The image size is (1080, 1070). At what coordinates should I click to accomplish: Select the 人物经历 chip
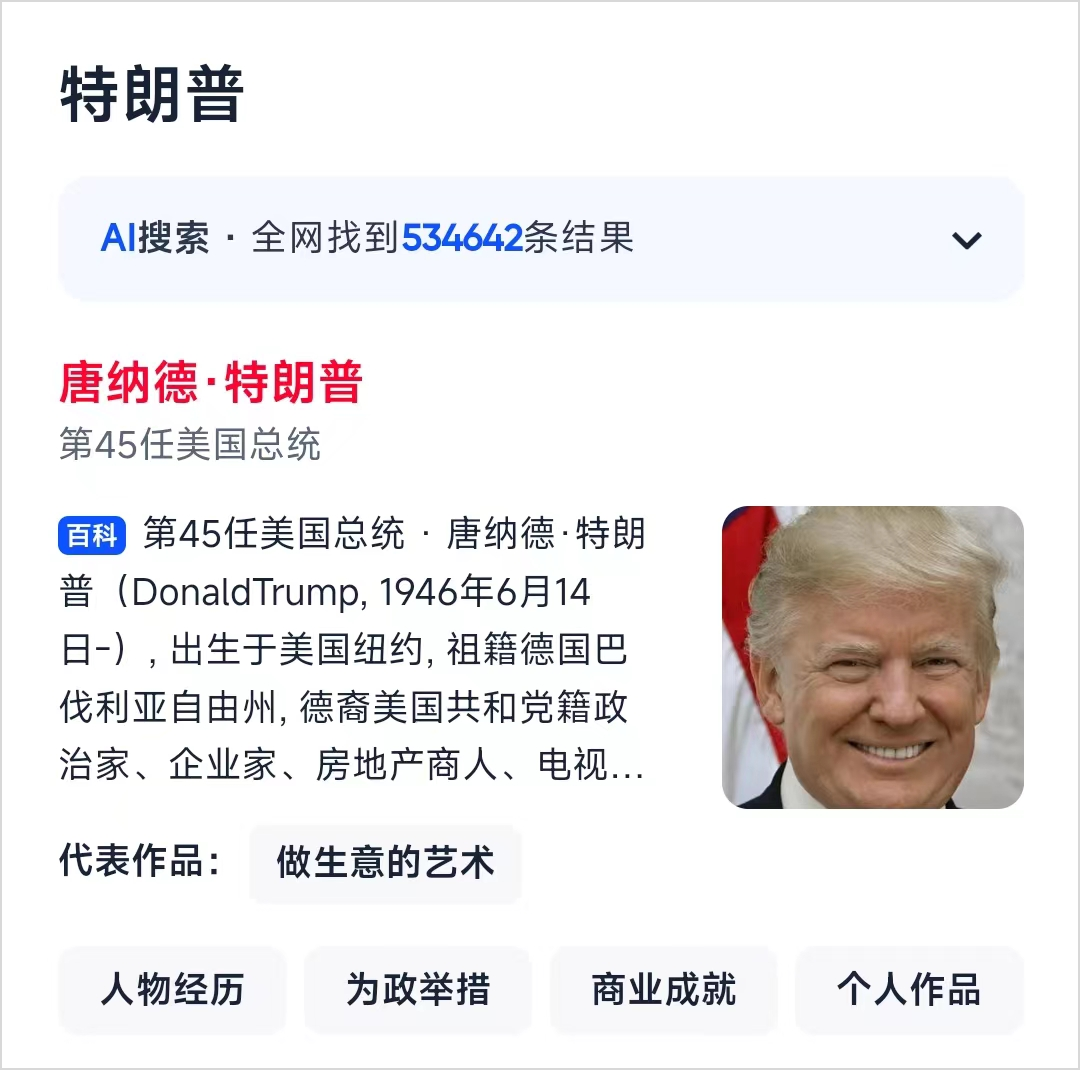coord(172,990)
